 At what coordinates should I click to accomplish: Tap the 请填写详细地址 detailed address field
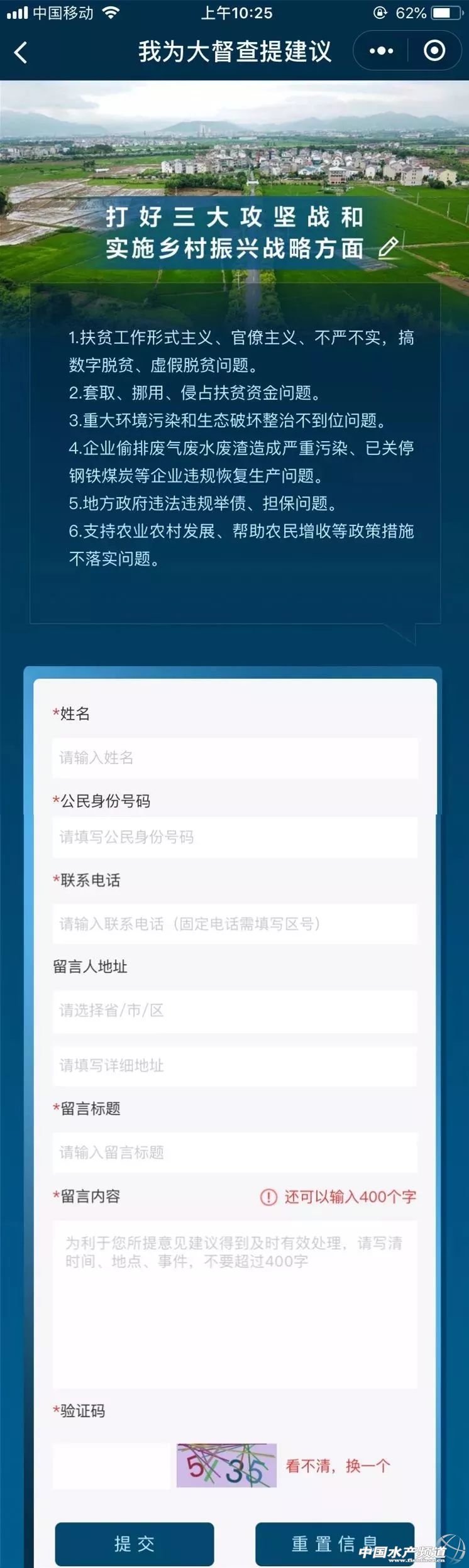pos(234,1065)
